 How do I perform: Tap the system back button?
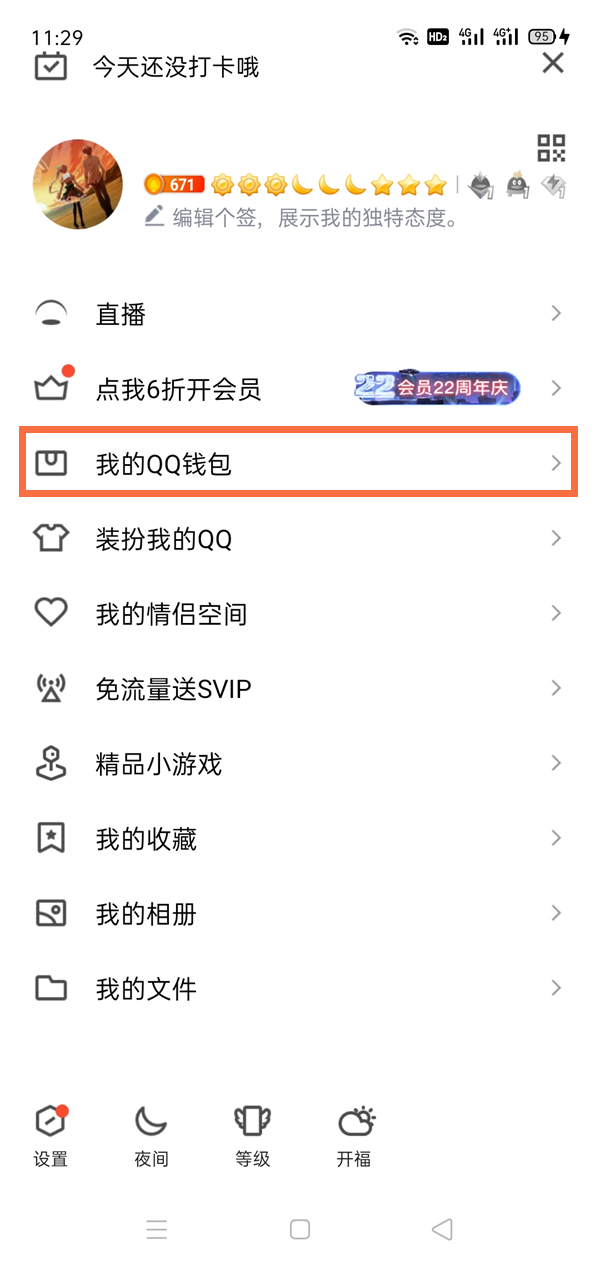click(x=442, y=1229)
